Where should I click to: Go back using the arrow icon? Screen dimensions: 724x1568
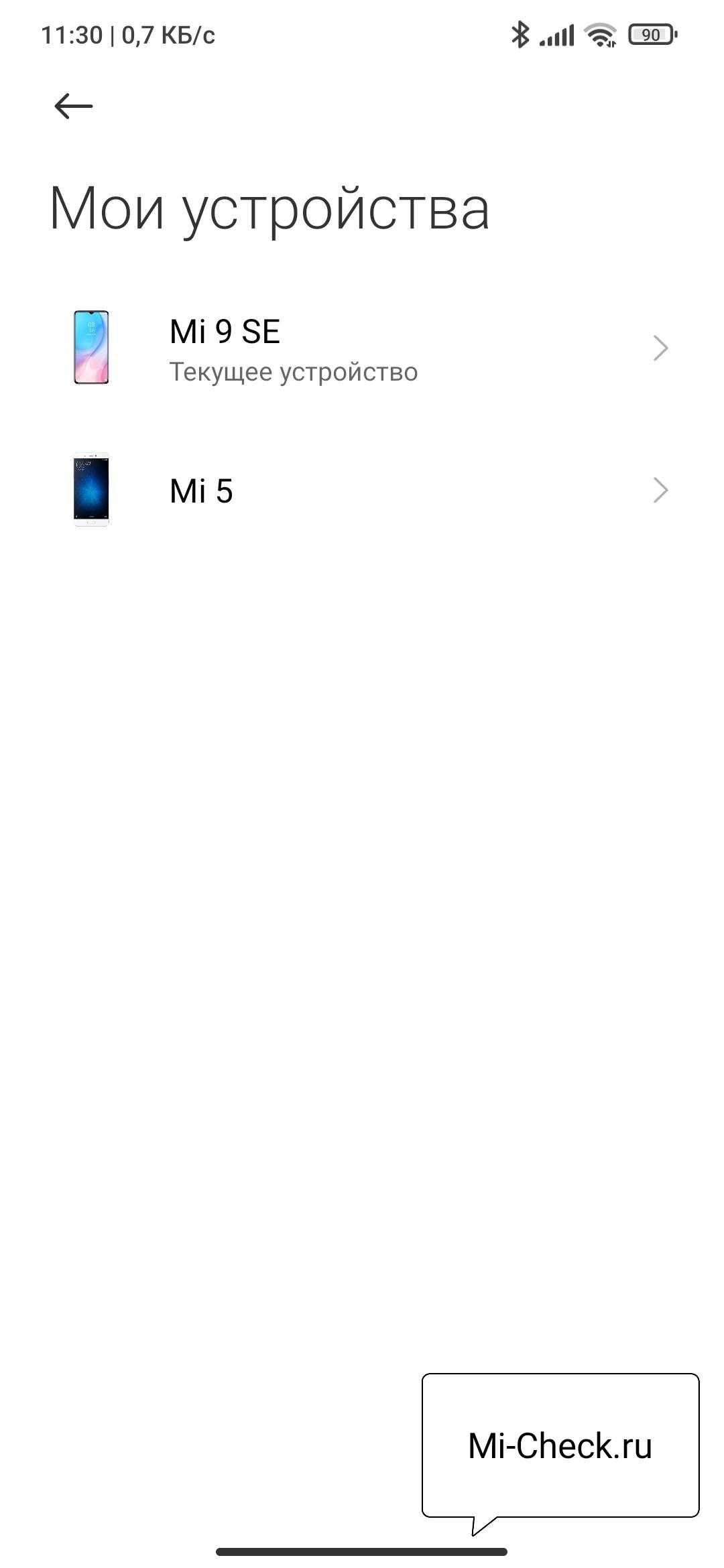73,106
